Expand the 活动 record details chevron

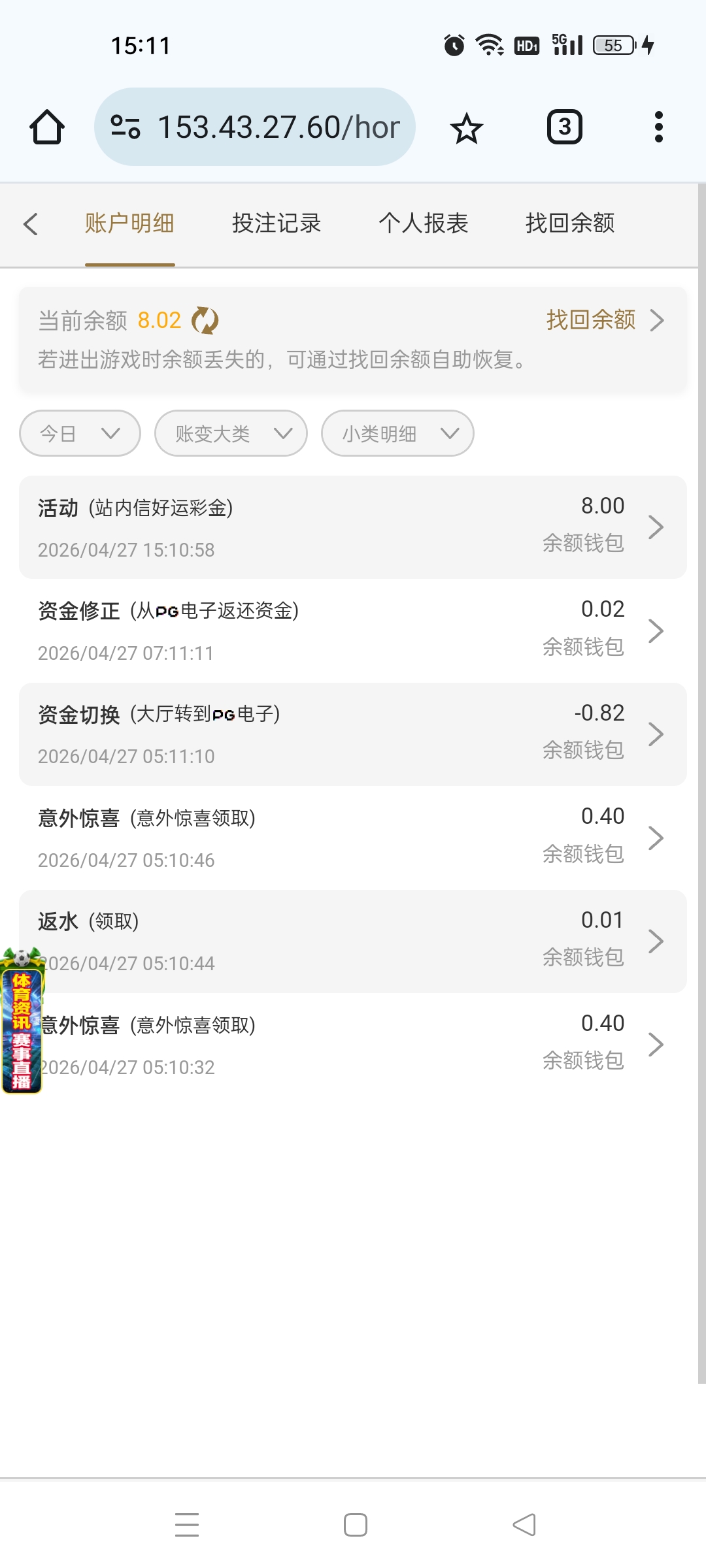click(x=656, y=527)
